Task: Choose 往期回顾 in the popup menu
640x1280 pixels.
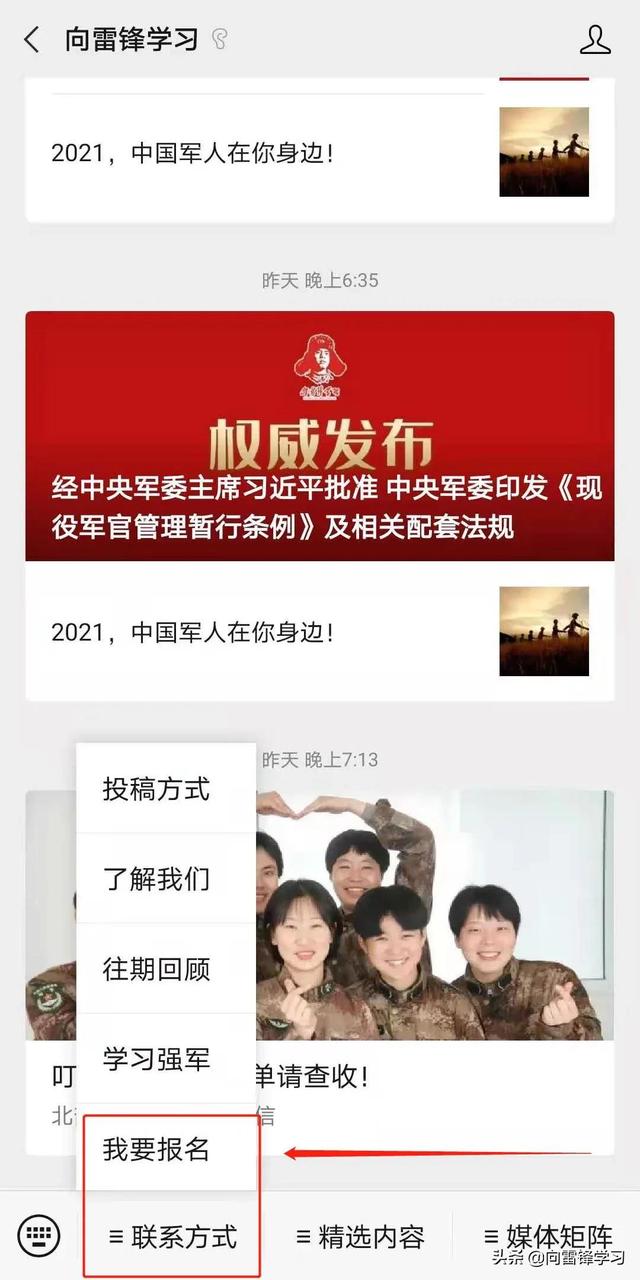Action: 156,969
